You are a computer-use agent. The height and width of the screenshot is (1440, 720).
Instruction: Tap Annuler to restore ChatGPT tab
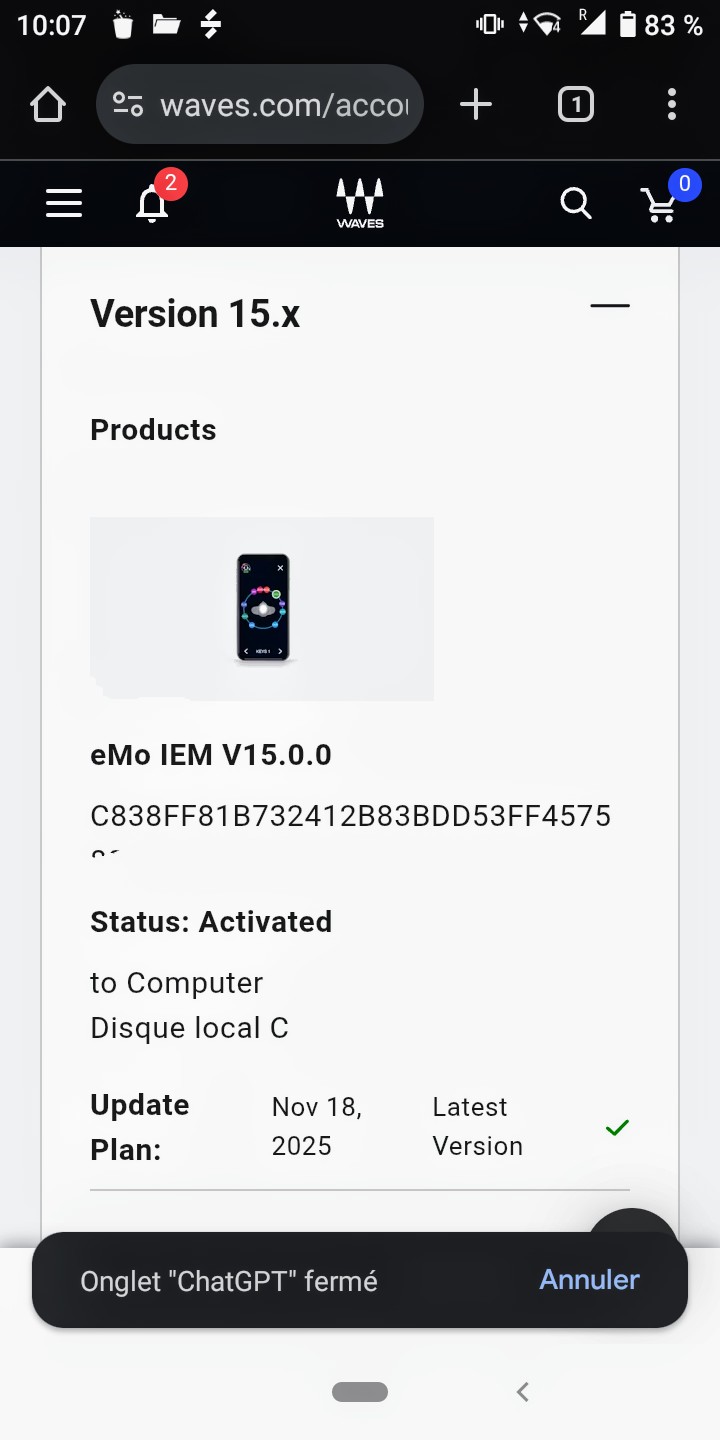(x=589, y=1280)
